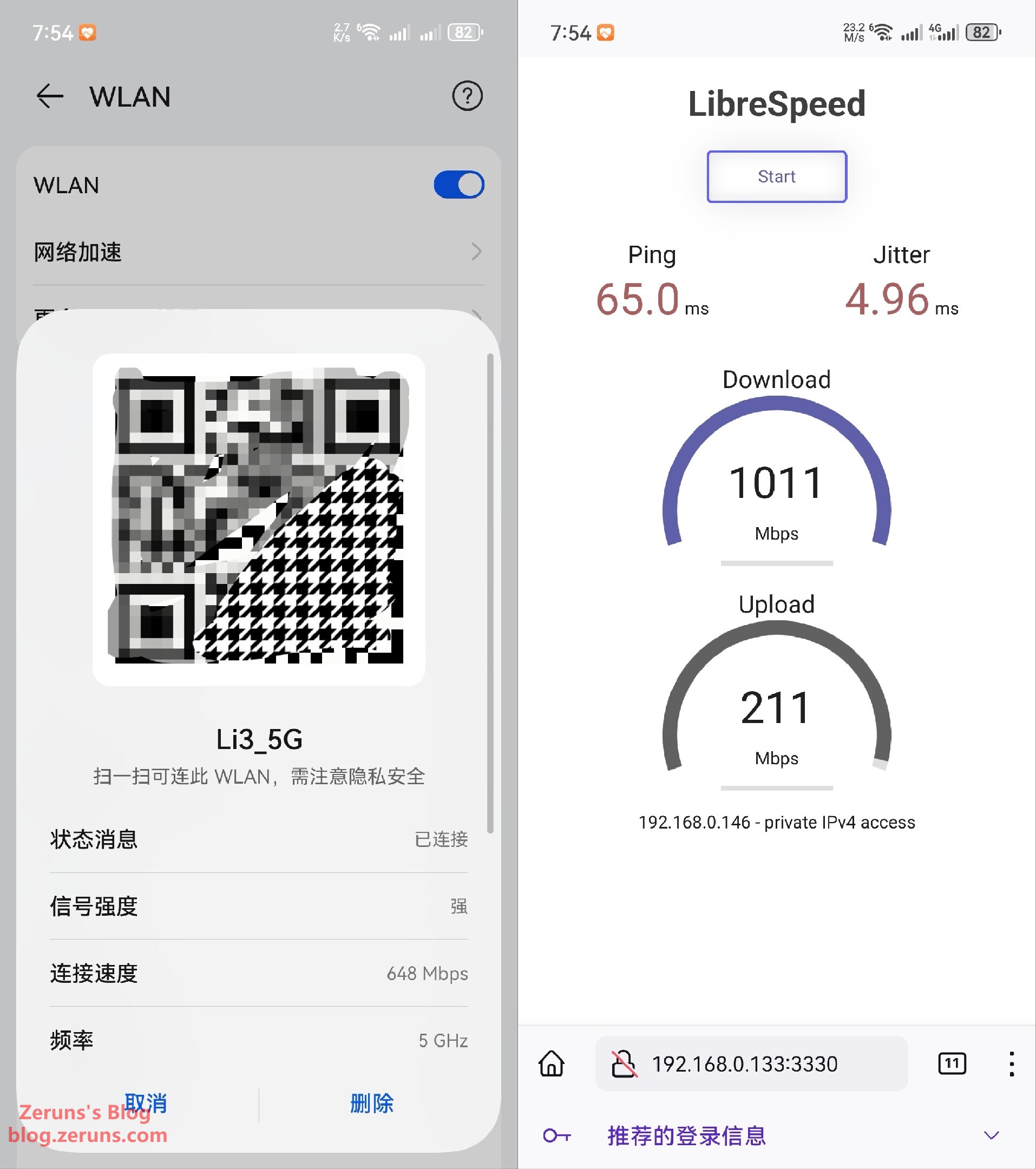Start the LibreSpeed test

[x=776, y=176]
